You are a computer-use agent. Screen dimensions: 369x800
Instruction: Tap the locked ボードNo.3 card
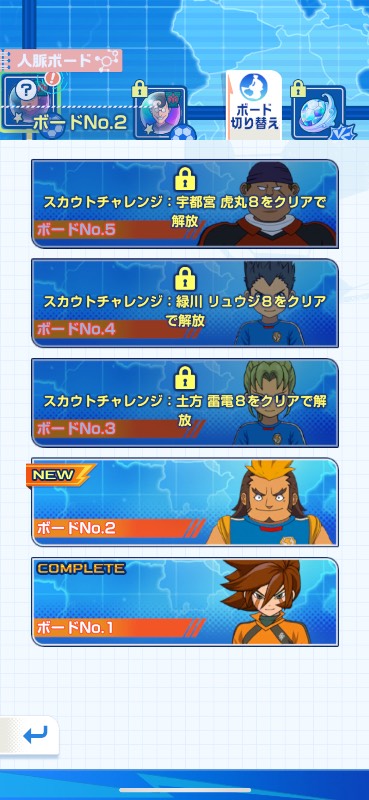tap(185, 403)
